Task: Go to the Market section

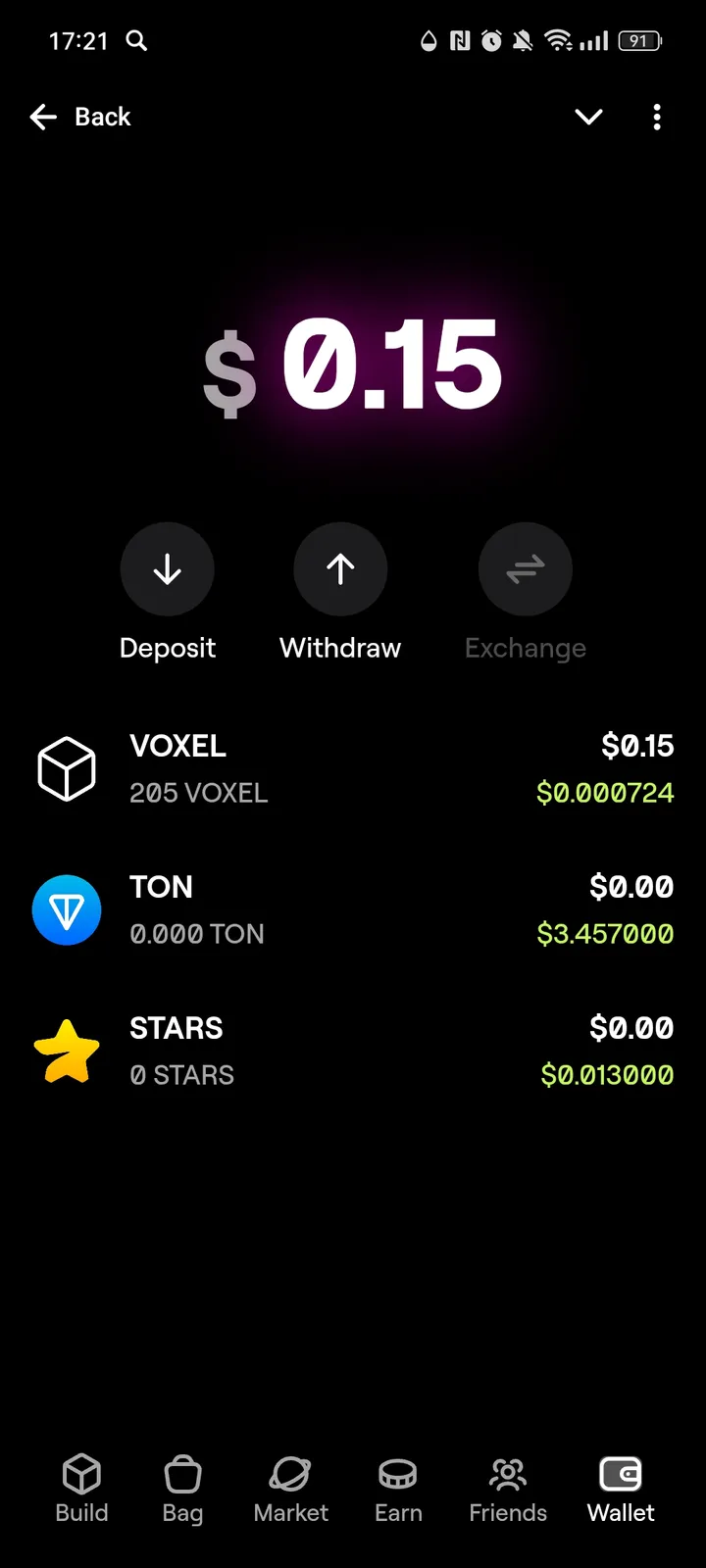Action: [x=290, y=1473]
